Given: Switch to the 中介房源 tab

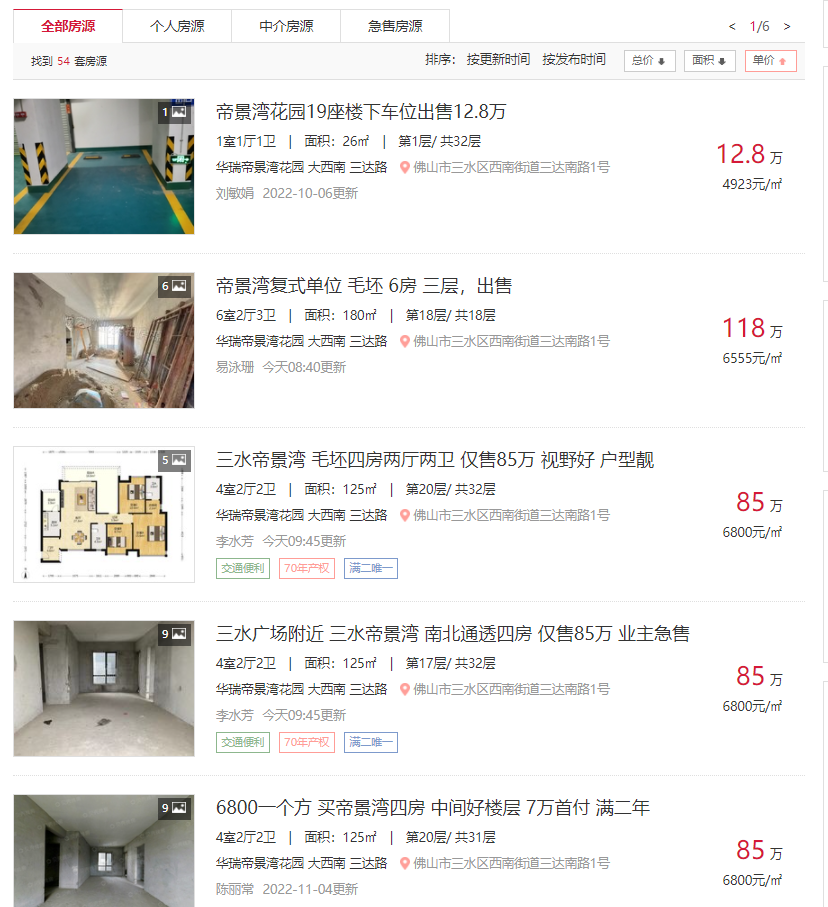Looking at the screenshot, I should 286,26.
